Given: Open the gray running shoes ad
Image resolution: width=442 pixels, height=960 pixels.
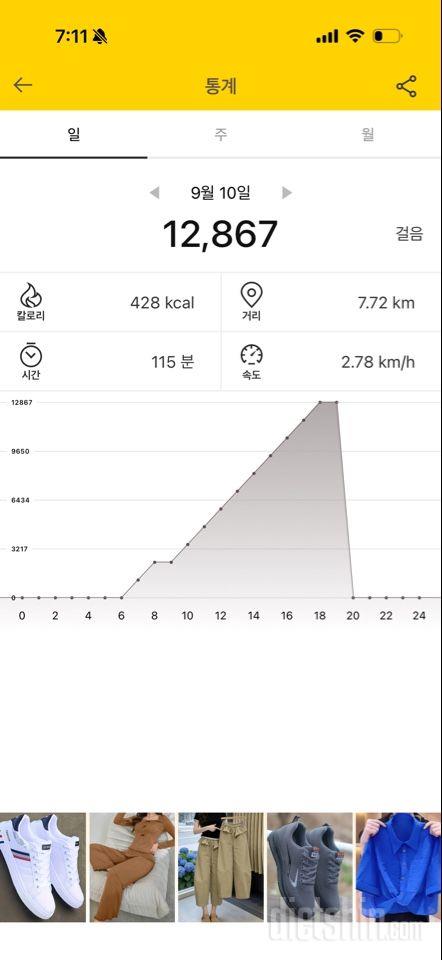Looking at the screenshot, I should pos(310,867).
